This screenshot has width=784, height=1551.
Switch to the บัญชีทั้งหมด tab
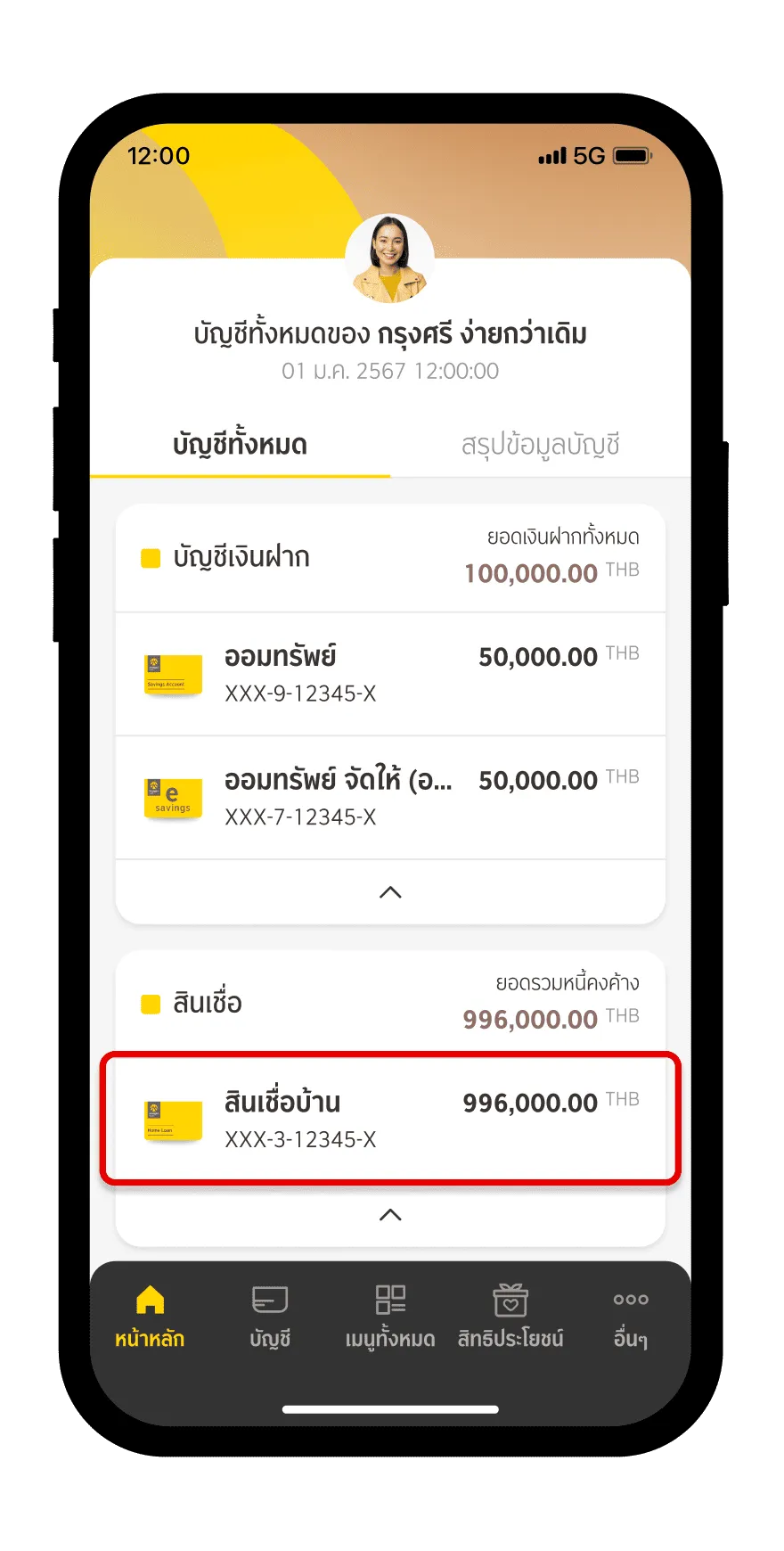click(240, 445)
